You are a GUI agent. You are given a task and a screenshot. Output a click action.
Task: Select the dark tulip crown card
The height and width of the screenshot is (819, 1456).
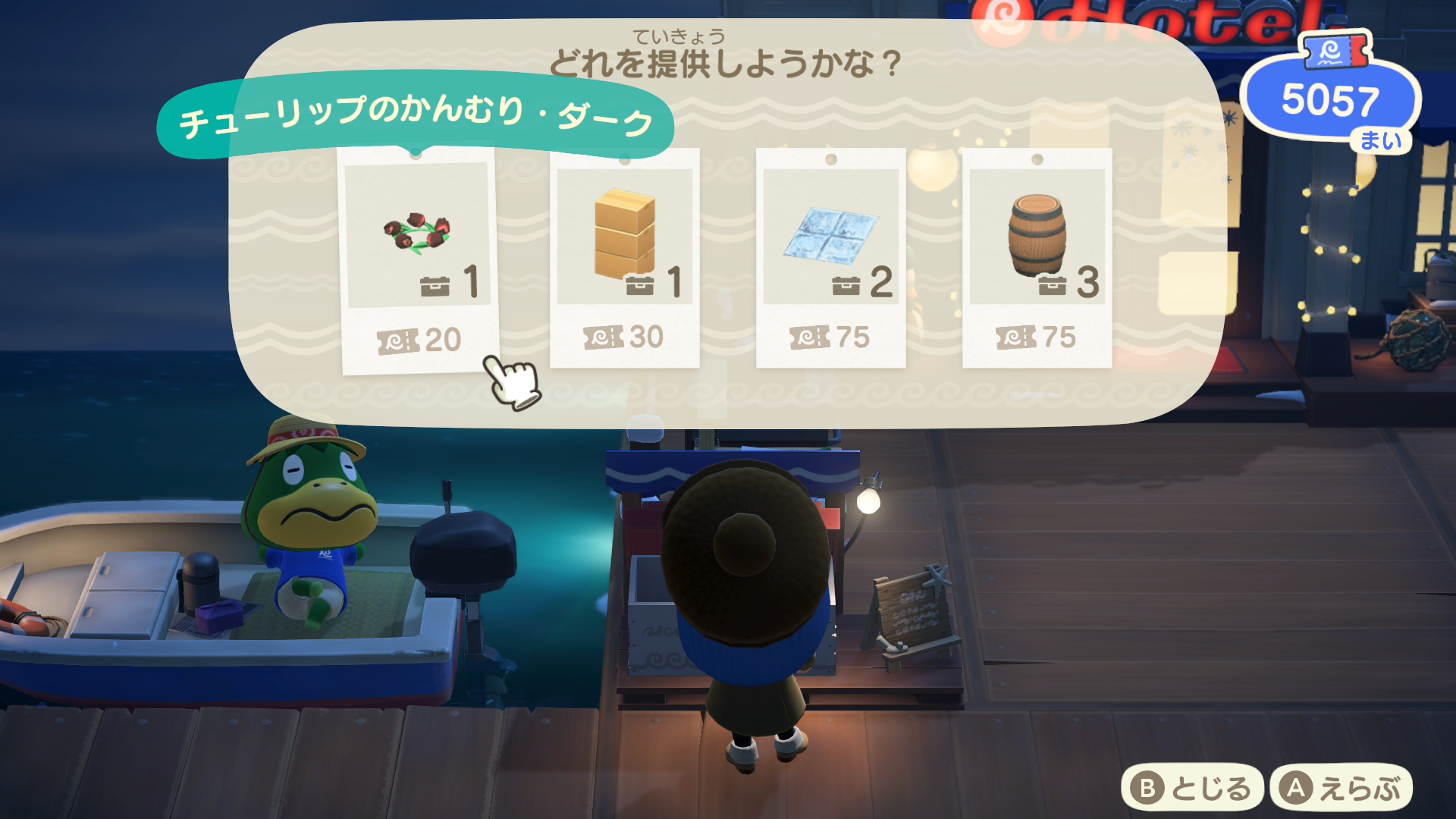(x=419, y=260)
